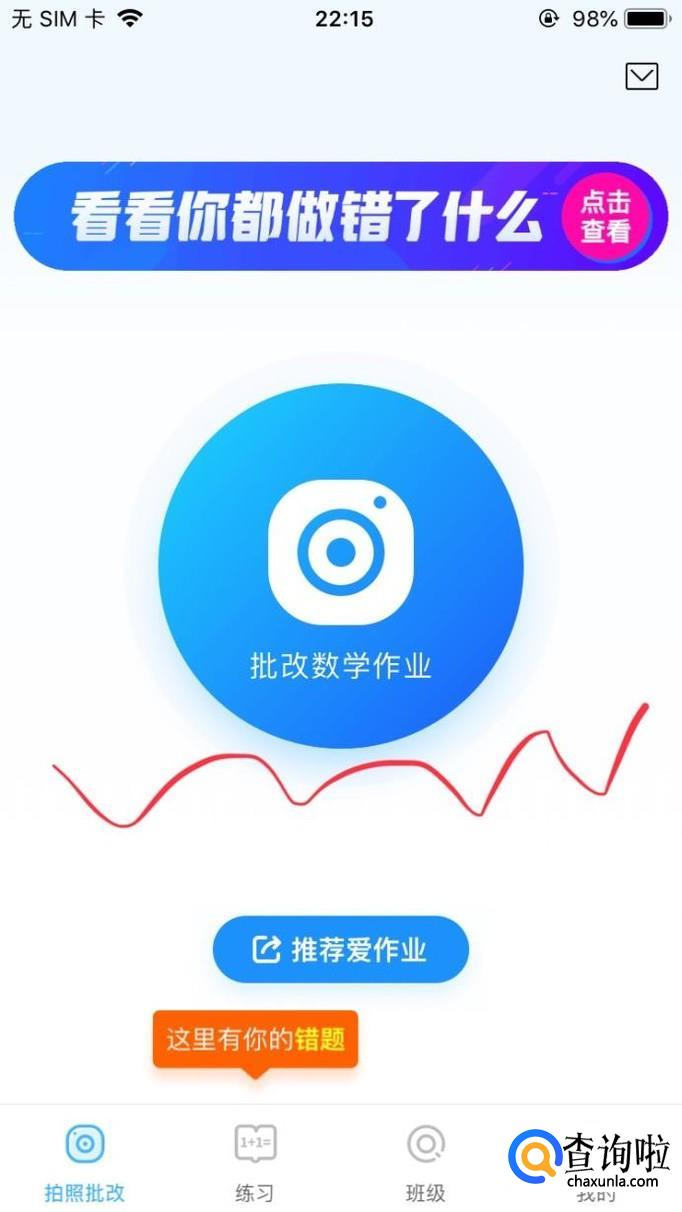Select the 拍照批改 tab

point(85,1160)
